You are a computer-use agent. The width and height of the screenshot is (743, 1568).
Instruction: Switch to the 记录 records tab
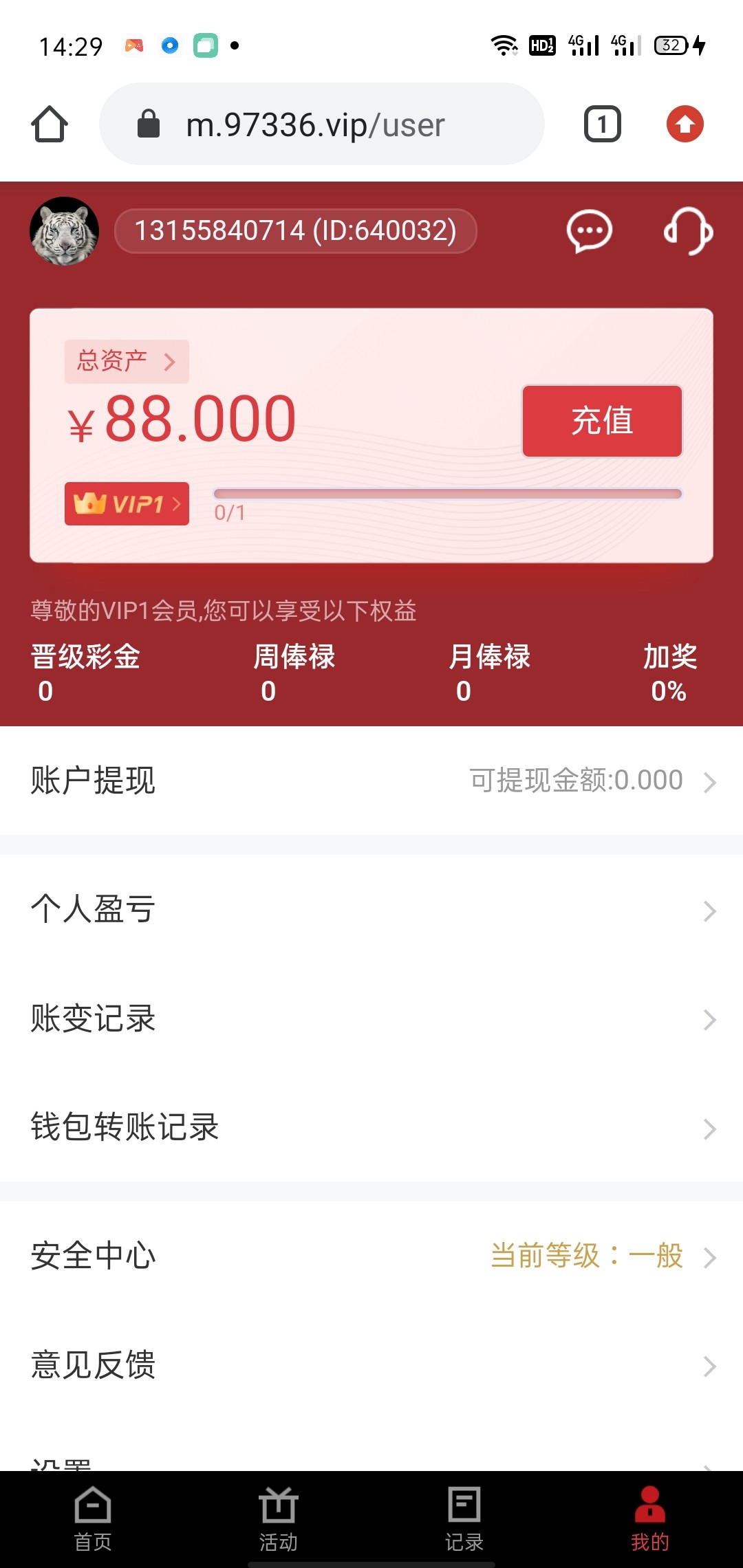coord(464,1518)
